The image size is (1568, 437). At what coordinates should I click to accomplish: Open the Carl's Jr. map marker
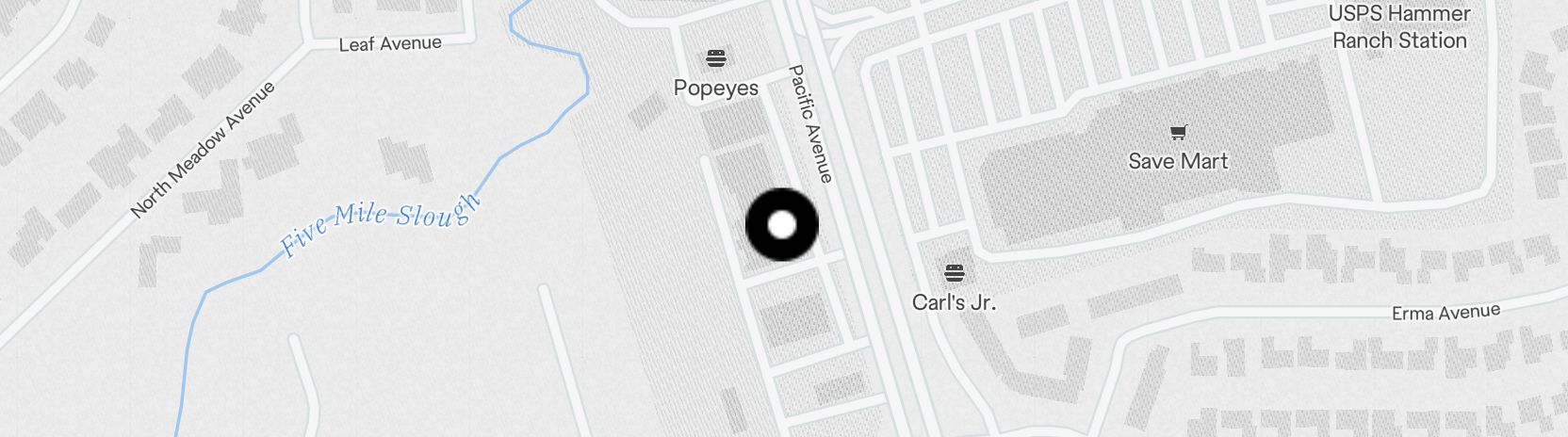(x=954, y=274)
